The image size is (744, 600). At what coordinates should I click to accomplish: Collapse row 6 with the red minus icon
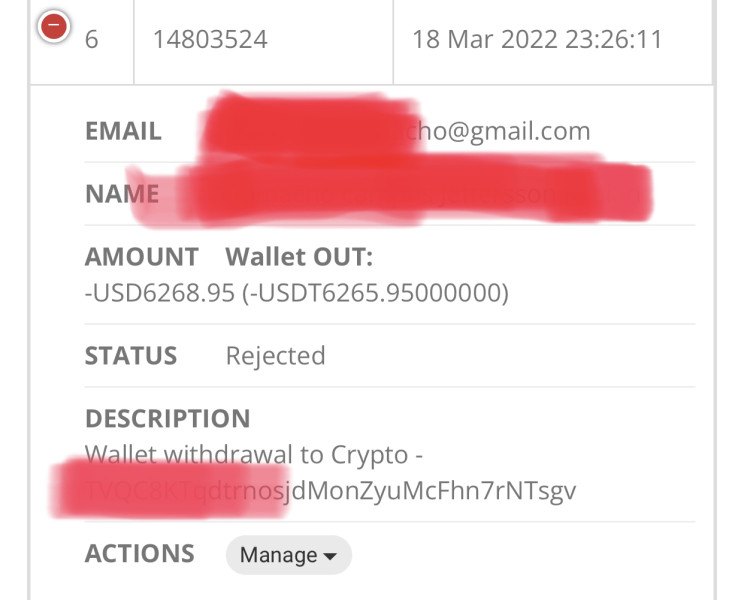point(54,26)
